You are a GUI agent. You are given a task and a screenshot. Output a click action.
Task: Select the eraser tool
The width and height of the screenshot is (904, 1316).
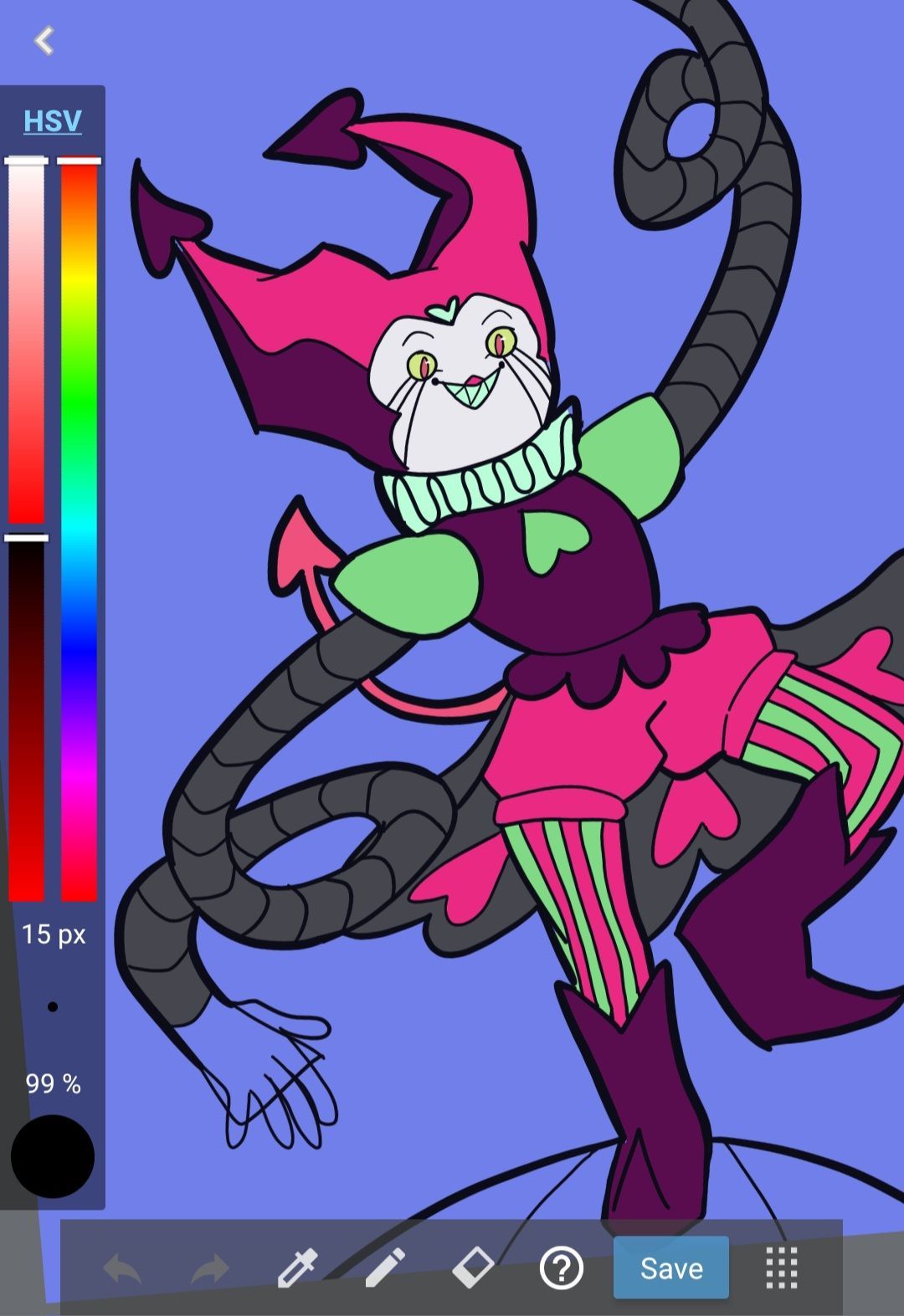(x=473, y=1267)
